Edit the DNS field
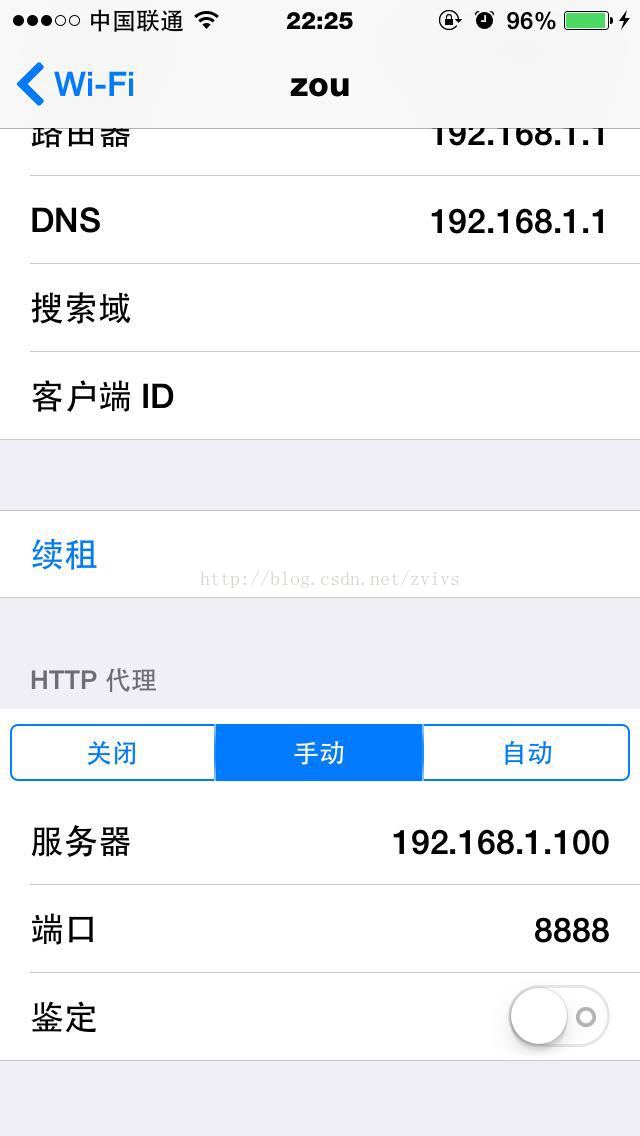This screenshot has height=1136, width=640. (320, 220)
